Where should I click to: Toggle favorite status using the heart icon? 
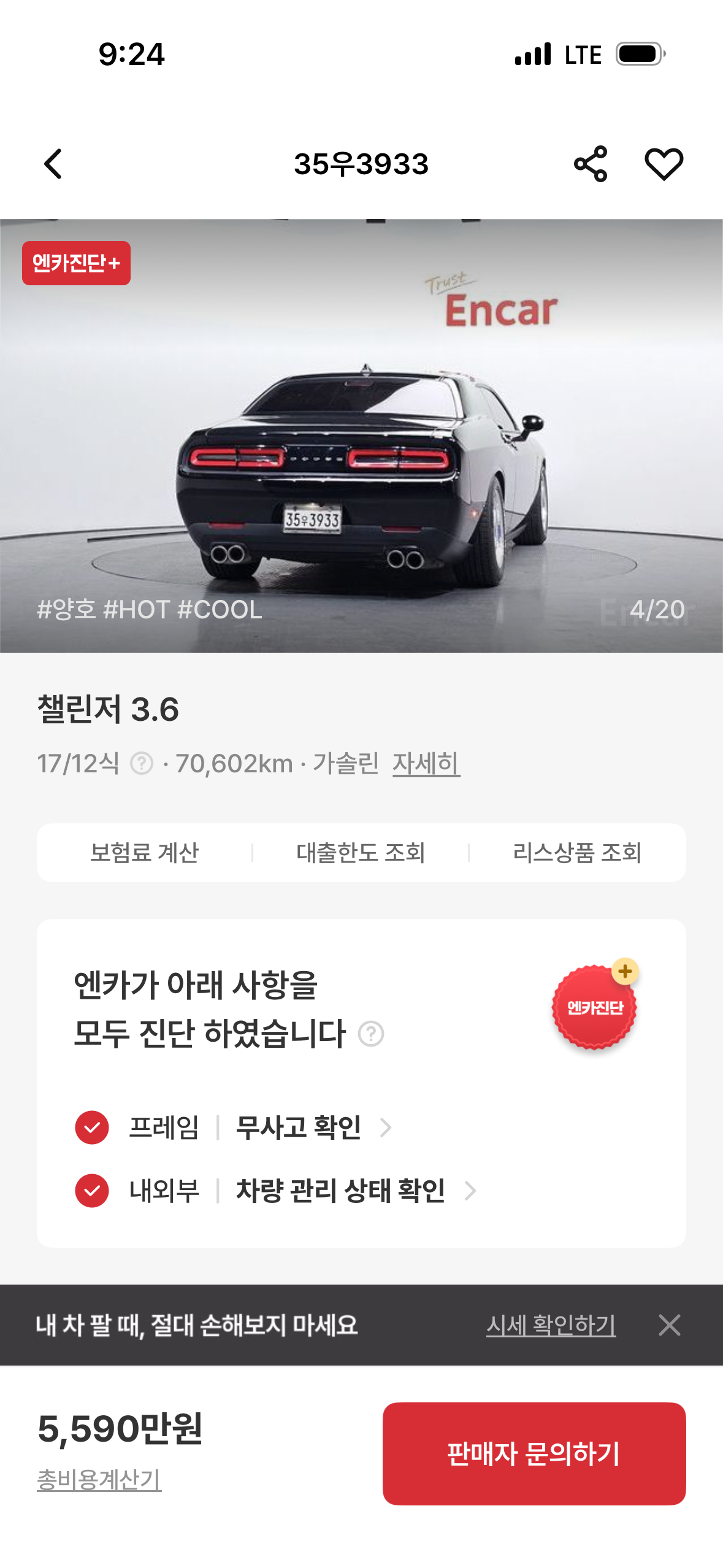coord(667,163)
